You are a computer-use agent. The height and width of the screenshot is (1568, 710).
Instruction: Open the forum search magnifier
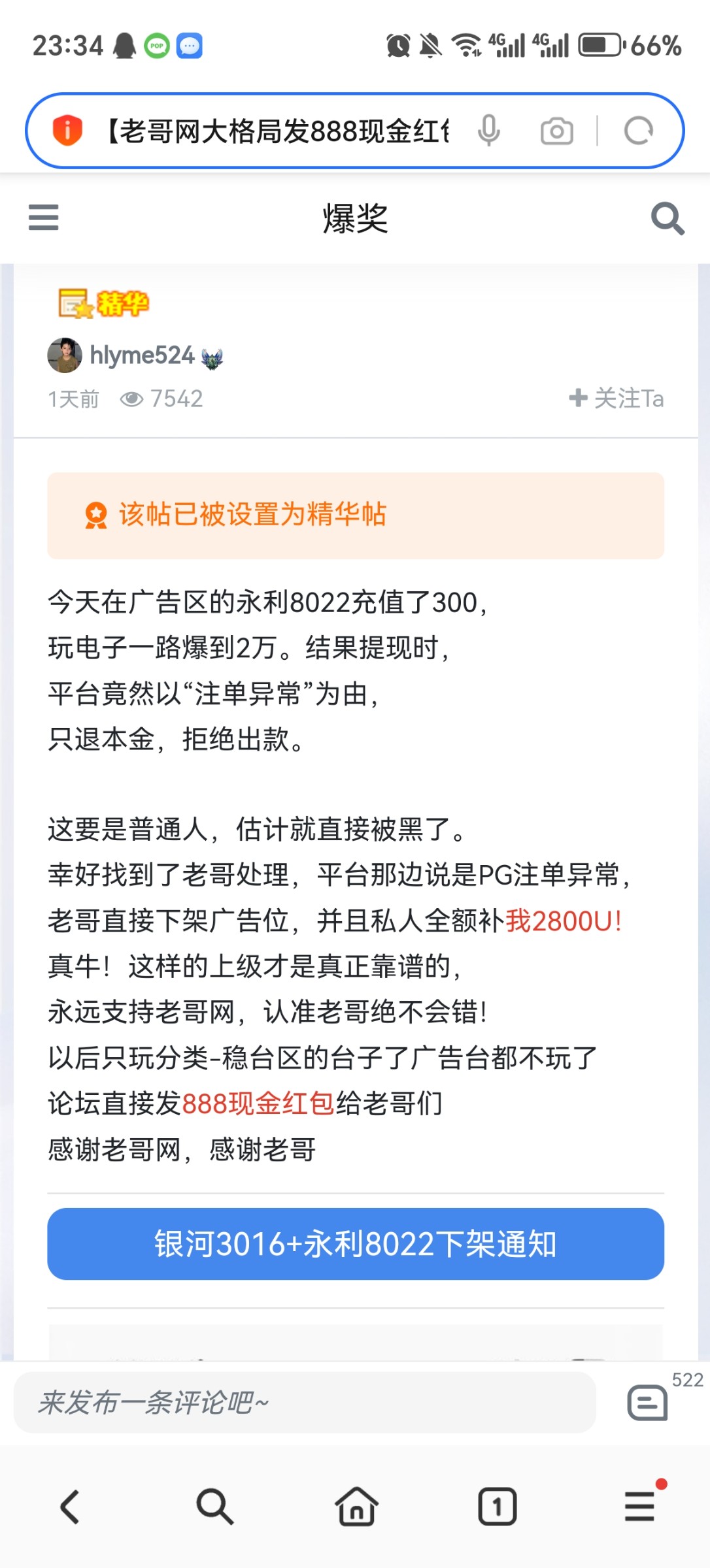click(667, 218)
